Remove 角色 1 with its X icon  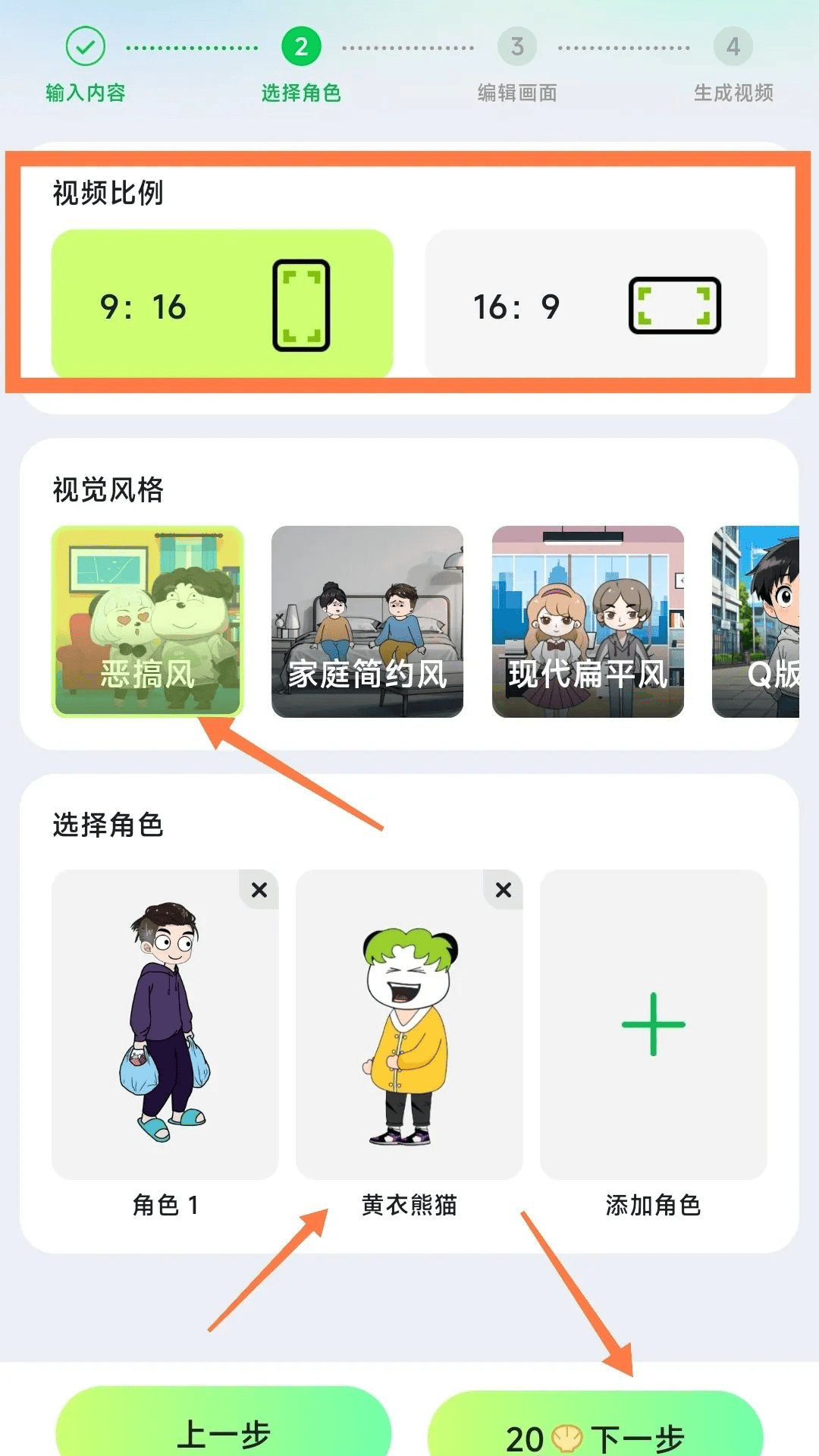259,890
